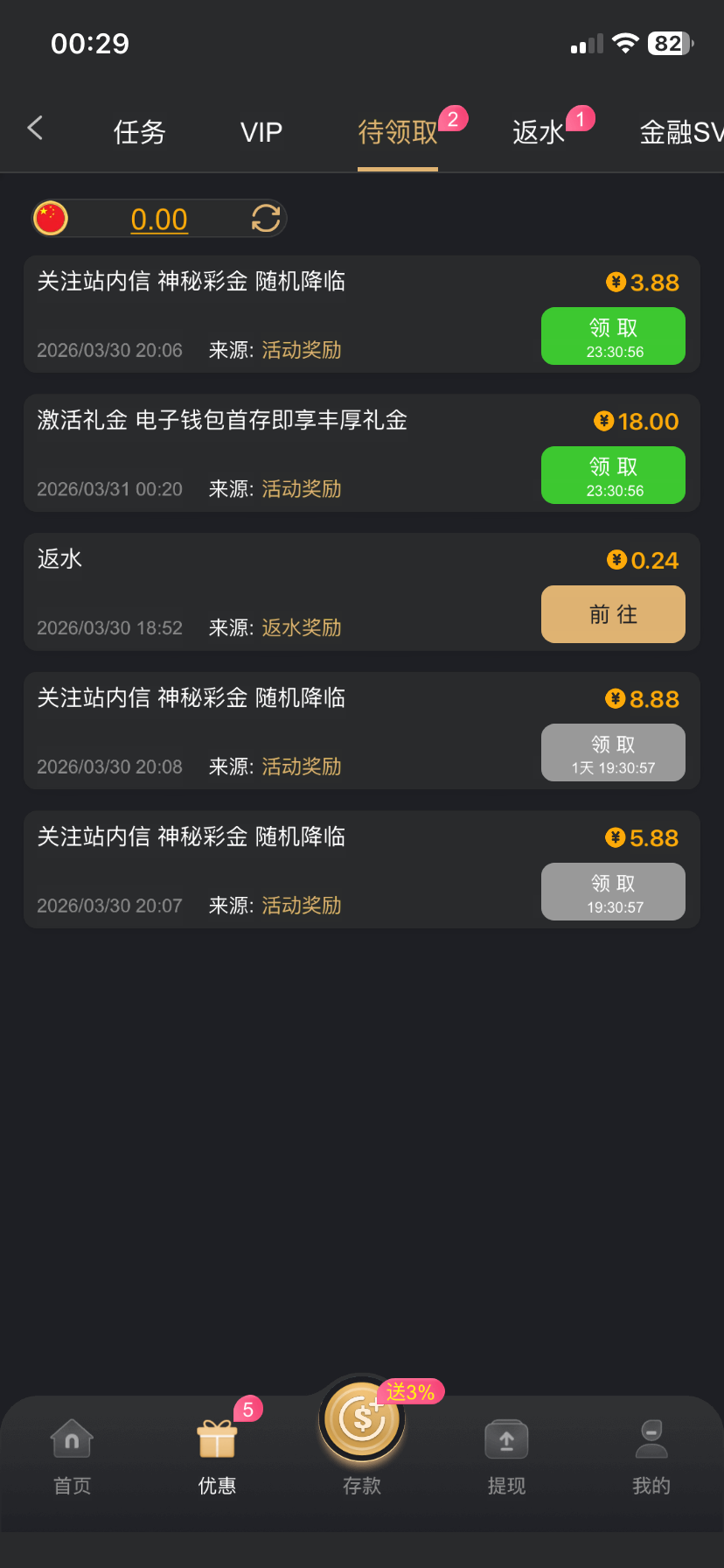Screen dimensions: 724x1568
Task: Open the 金融SV tab
Action: click(681, 132)
